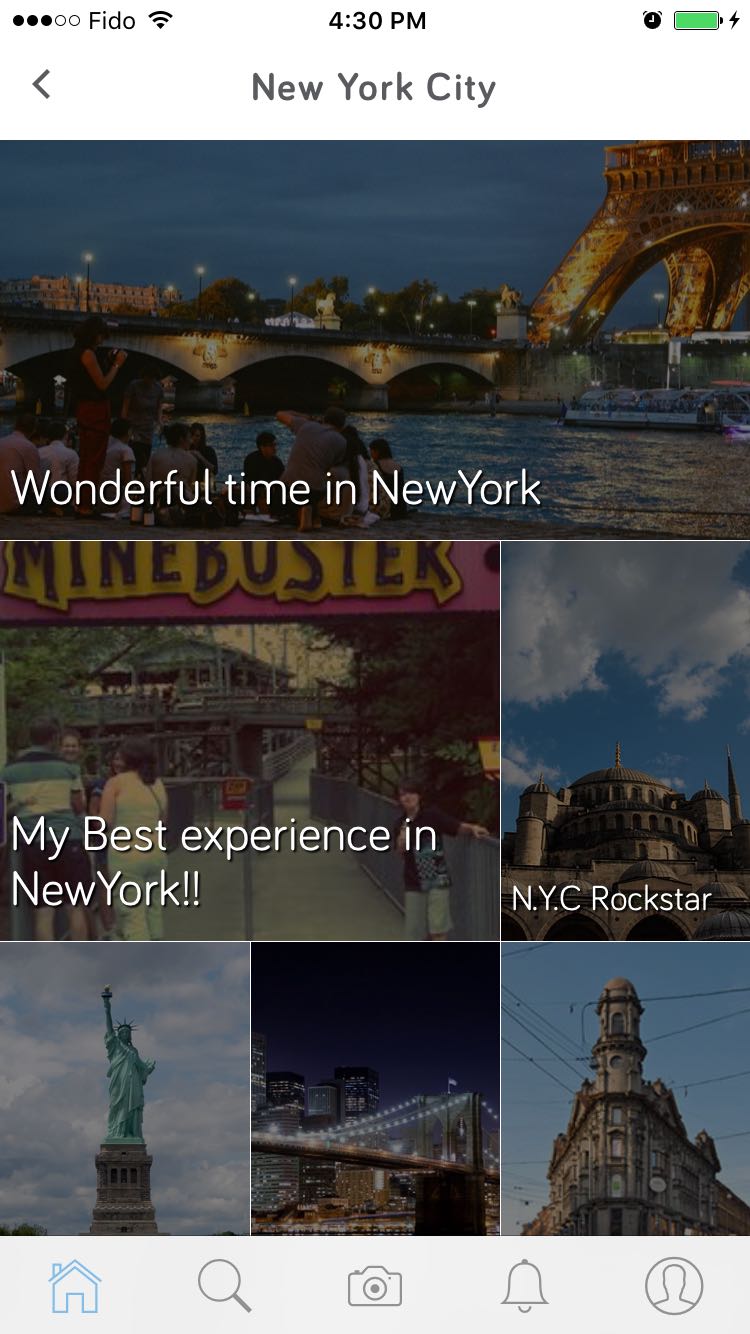Go to the profile tab
750x1334 pixels.
pyautogui.click(x=674, y=1286)
